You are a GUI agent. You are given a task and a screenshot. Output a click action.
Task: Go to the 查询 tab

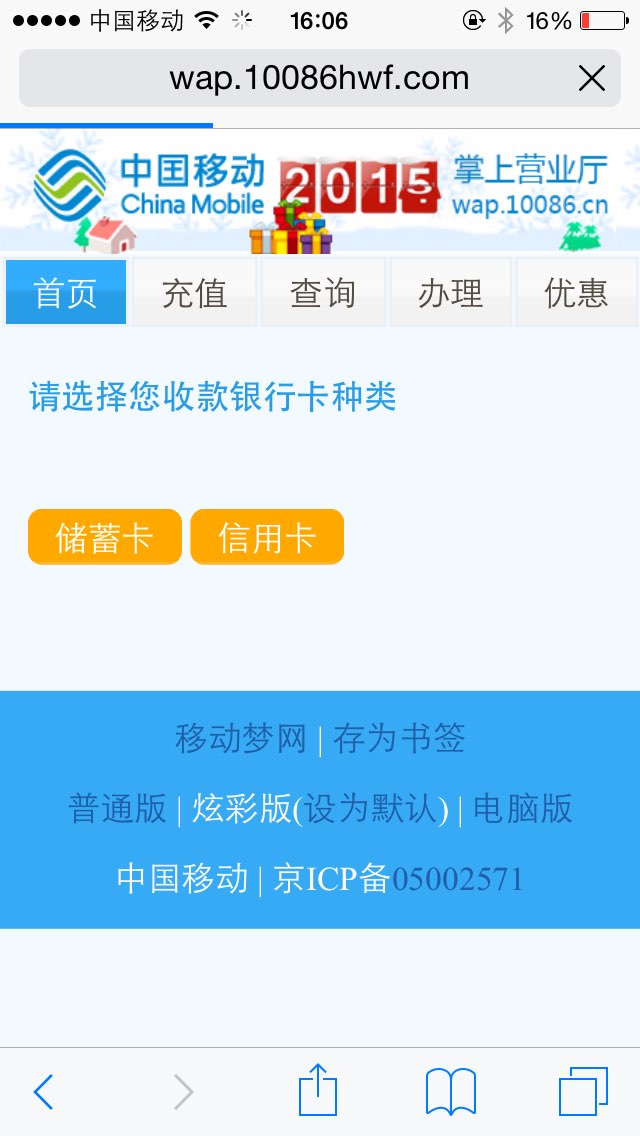click(x=322, y=293)
